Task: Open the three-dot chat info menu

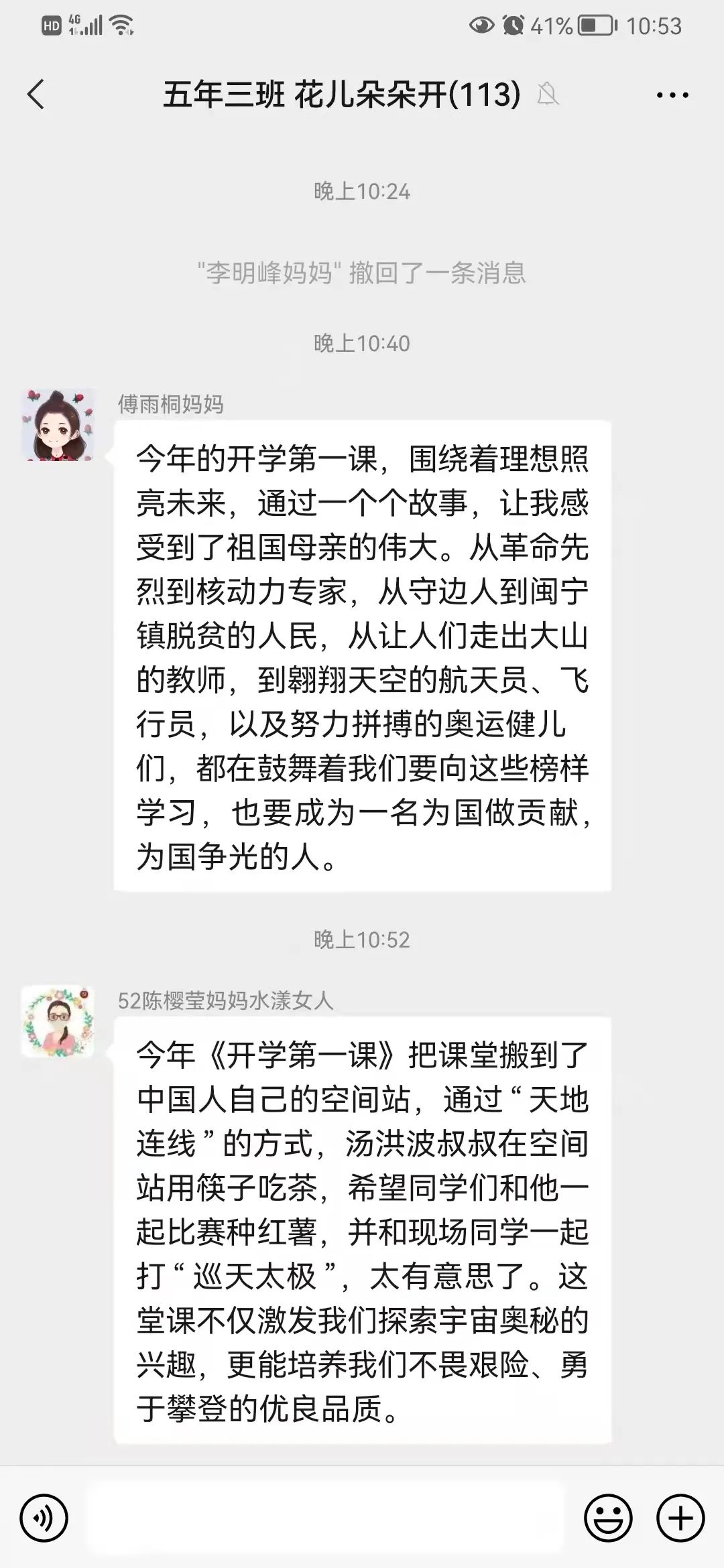Action: [672, 95]
